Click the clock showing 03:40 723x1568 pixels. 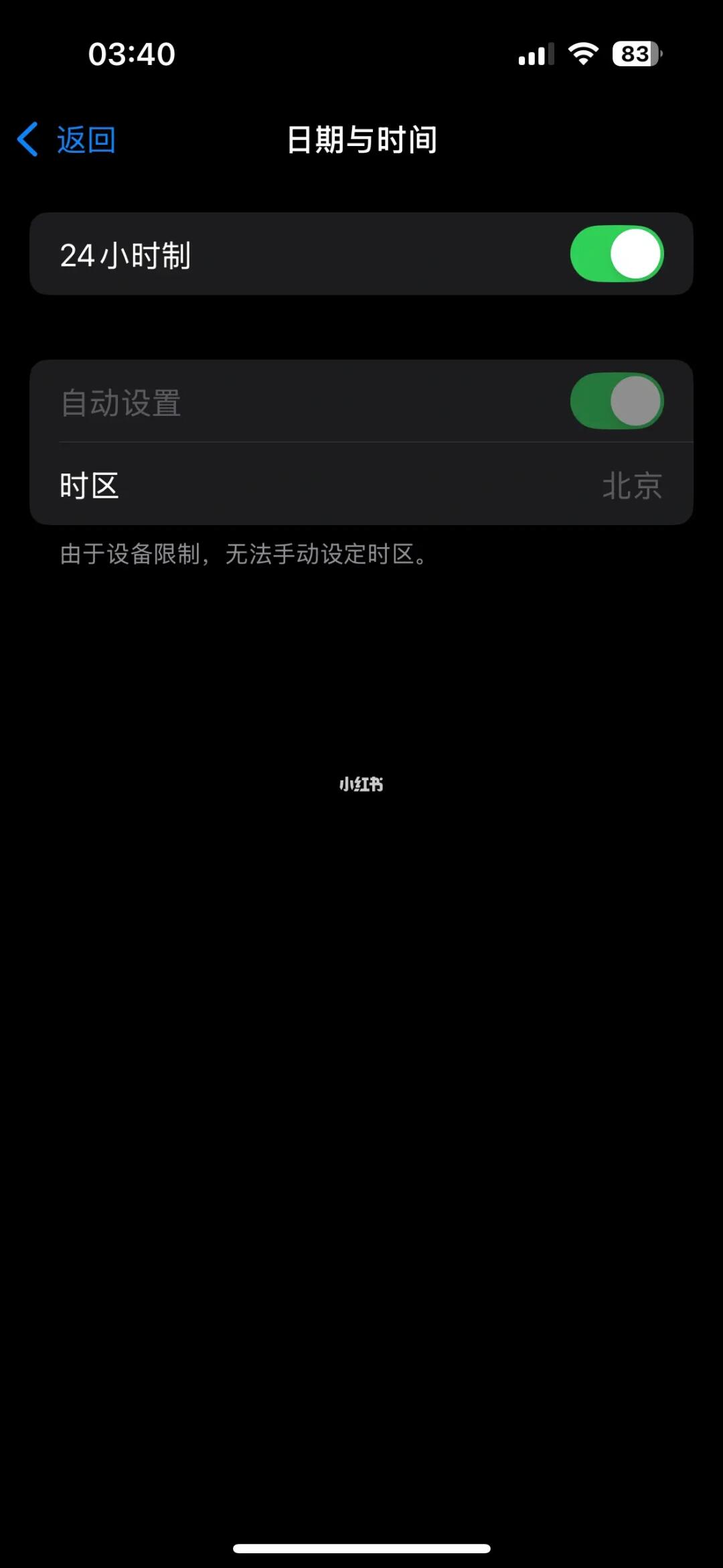131,55
